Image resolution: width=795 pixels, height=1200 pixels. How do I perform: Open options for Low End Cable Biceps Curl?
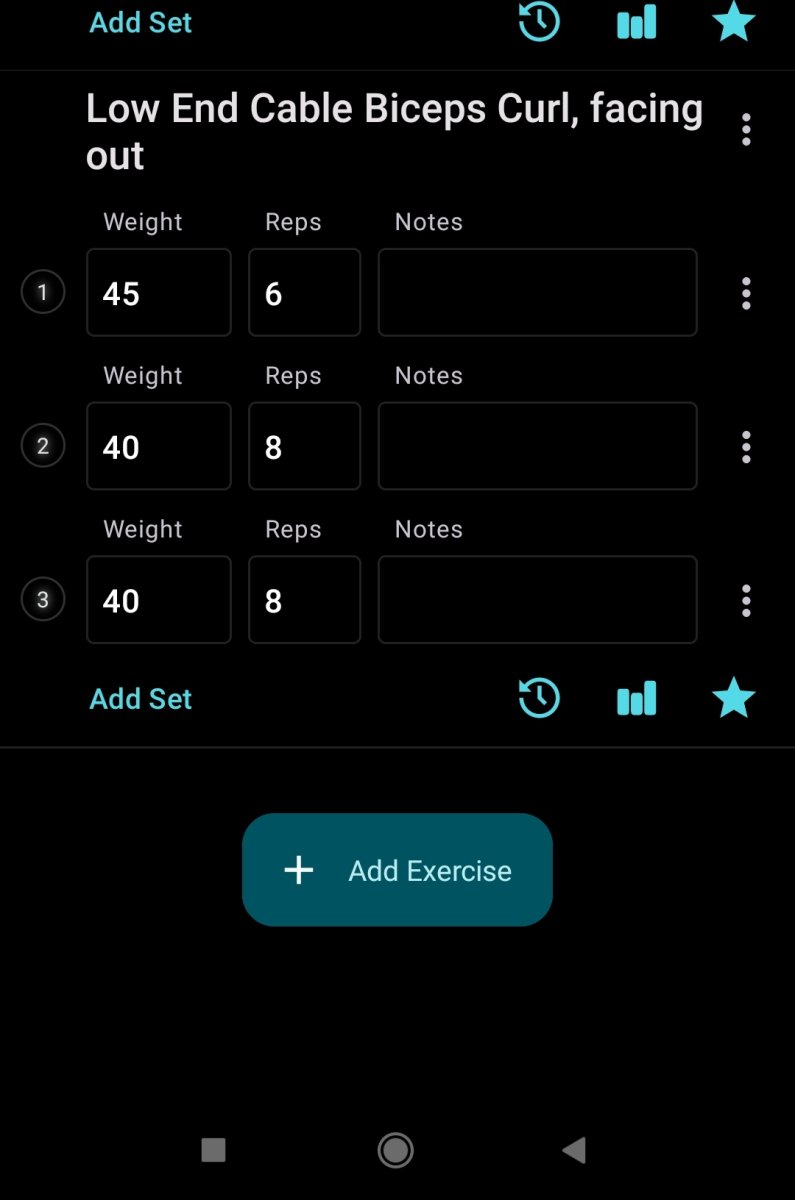[x=746, y=130]
